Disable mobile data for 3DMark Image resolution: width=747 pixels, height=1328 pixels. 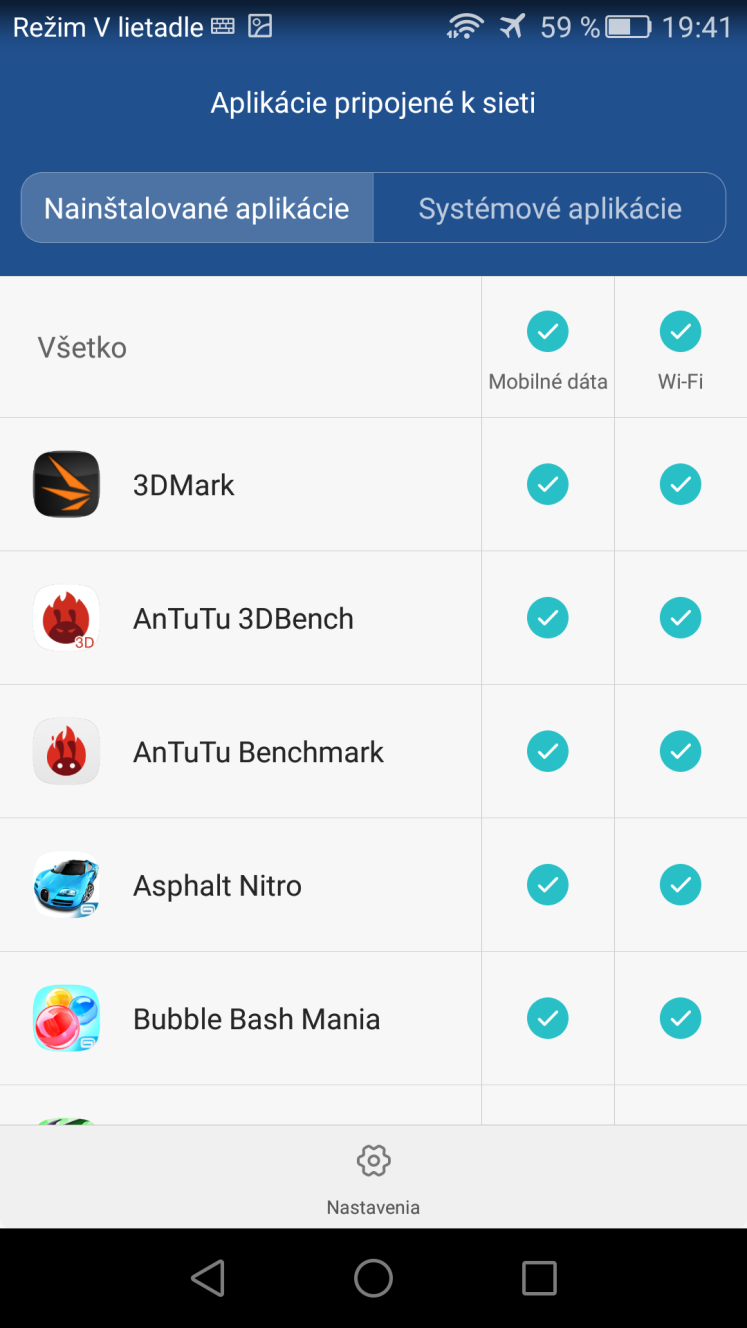pyautogui.click(x=548, y=484)
